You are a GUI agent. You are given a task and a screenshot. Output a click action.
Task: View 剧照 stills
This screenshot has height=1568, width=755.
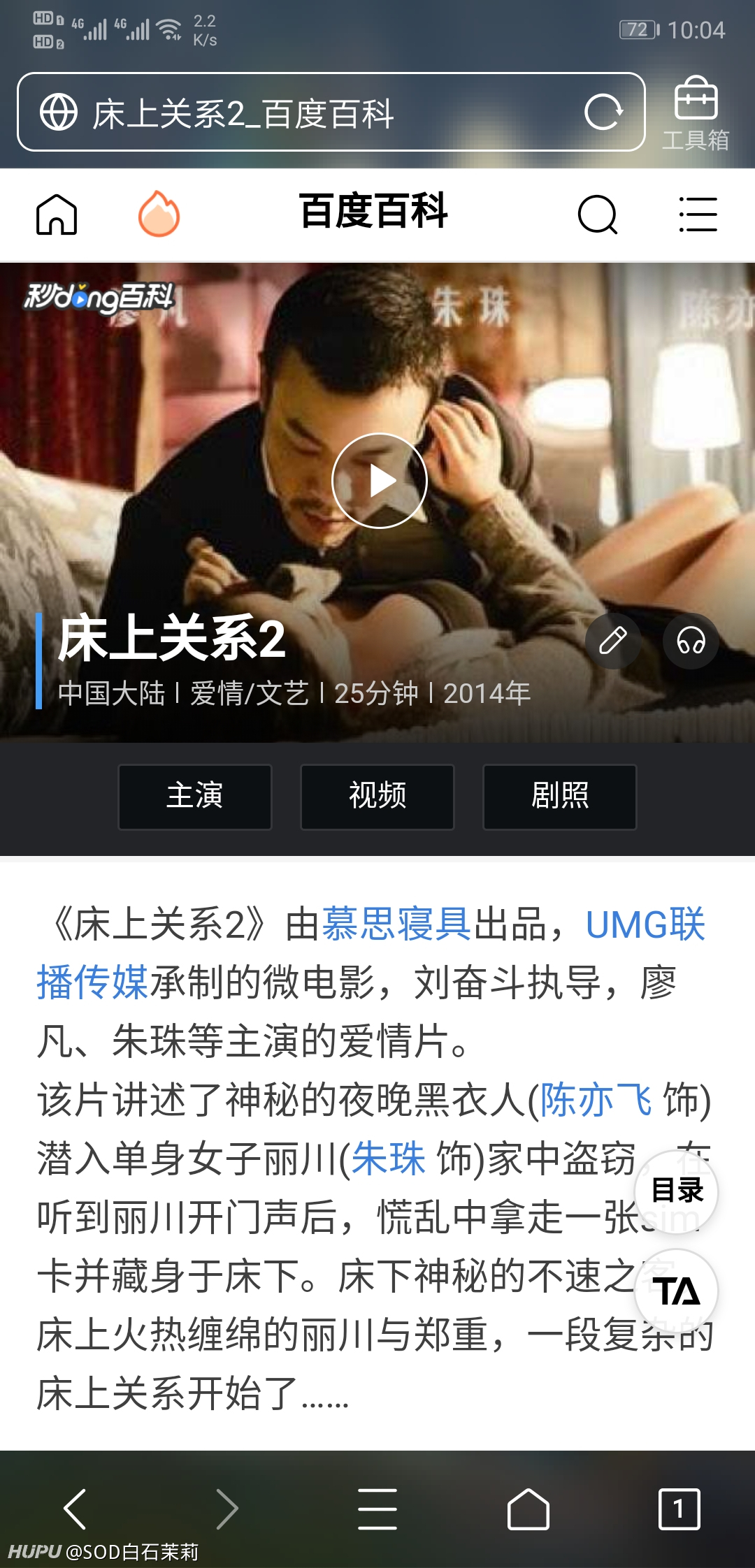click(560, 797)
